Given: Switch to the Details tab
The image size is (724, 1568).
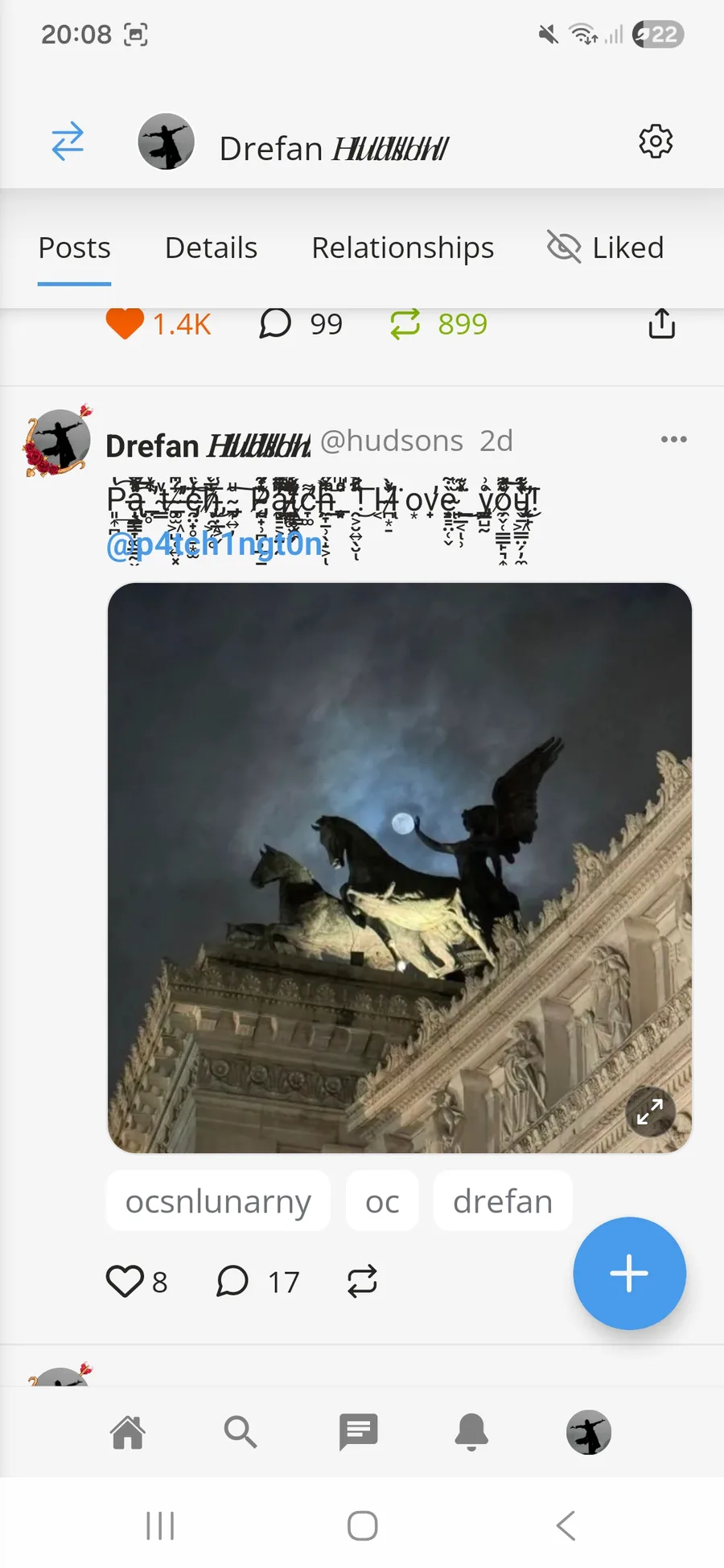Looking at the screenshot, I should [211, 248].
